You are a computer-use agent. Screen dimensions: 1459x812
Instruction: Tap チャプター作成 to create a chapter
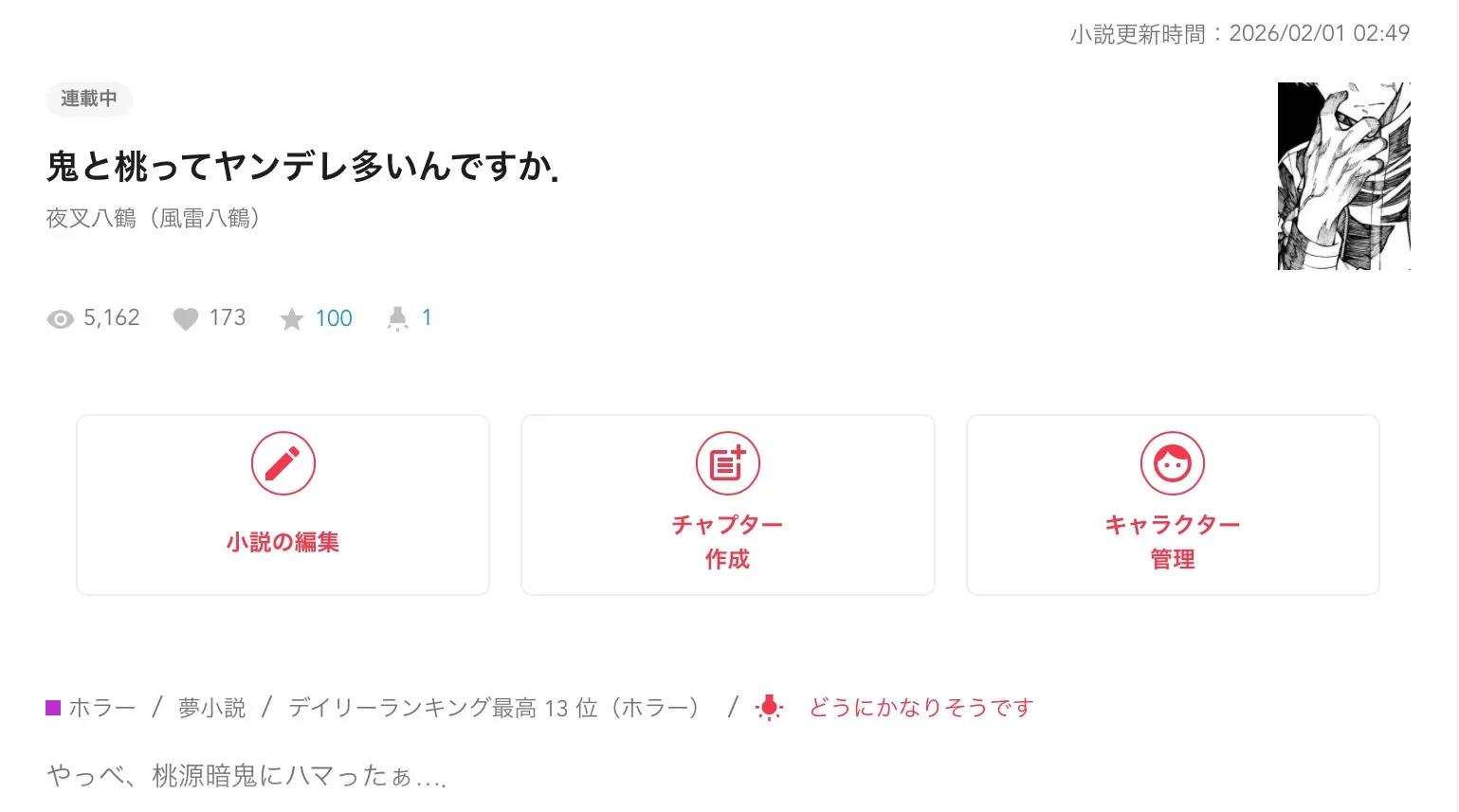pos(727,504)
